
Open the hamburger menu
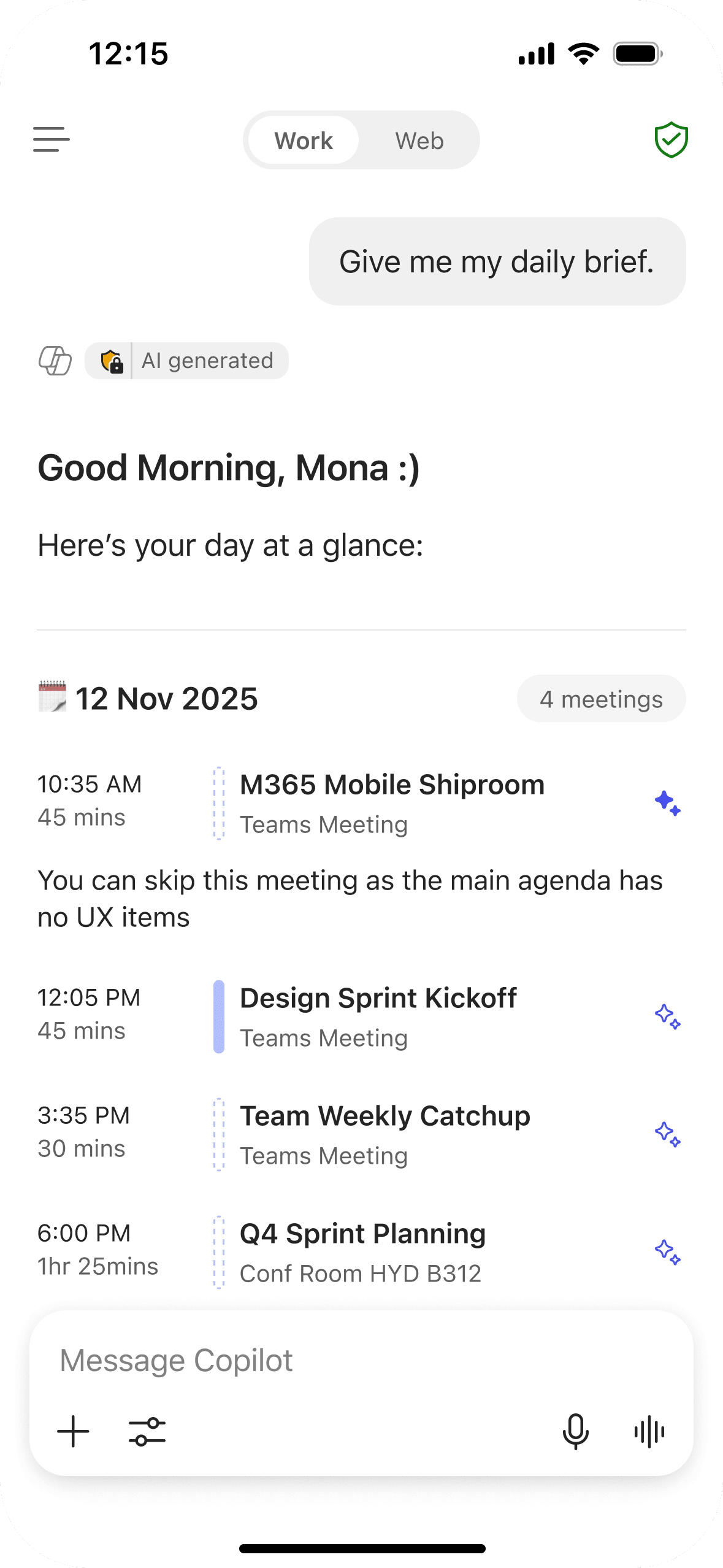click(52, 140)
